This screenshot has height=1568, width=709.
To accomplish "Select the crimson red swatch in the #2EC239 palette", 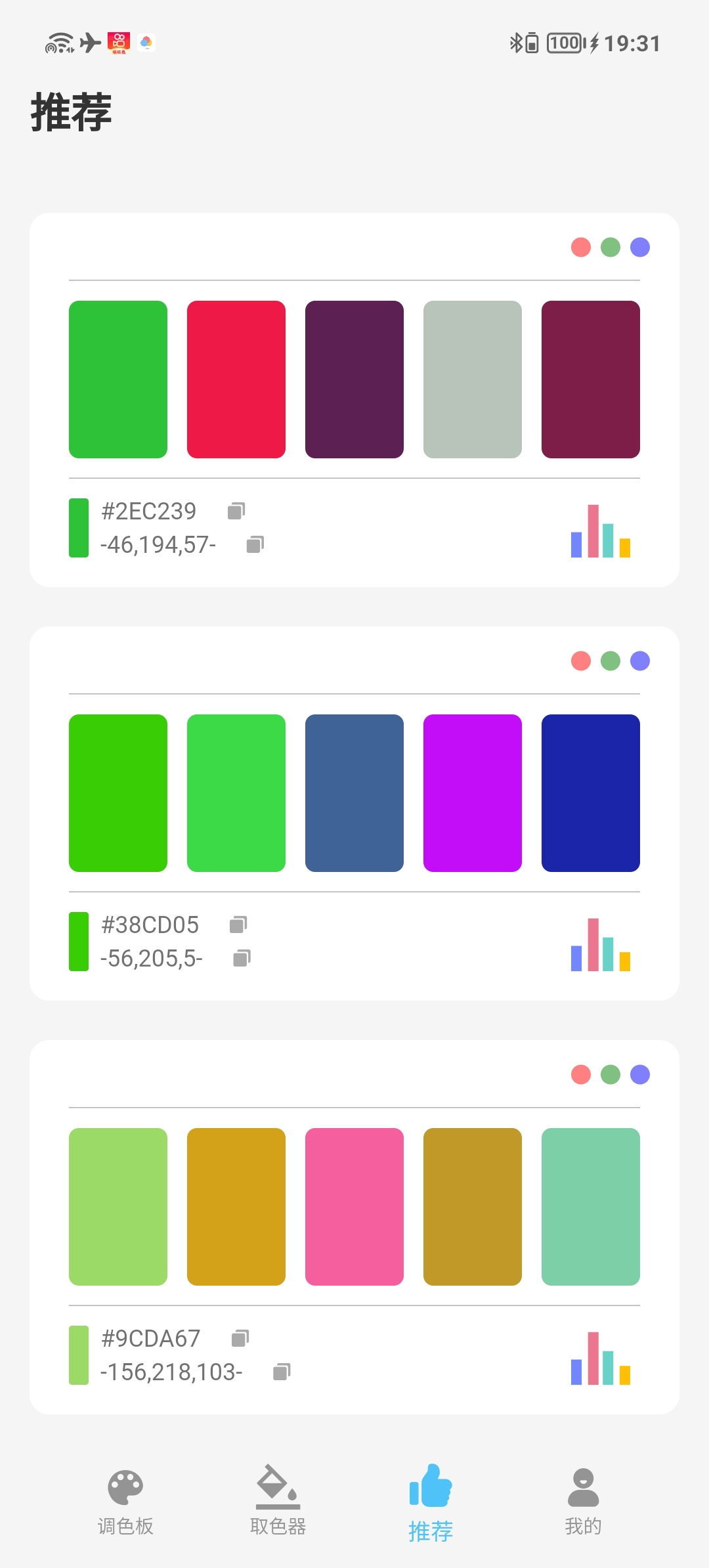I will click(236, 380).
